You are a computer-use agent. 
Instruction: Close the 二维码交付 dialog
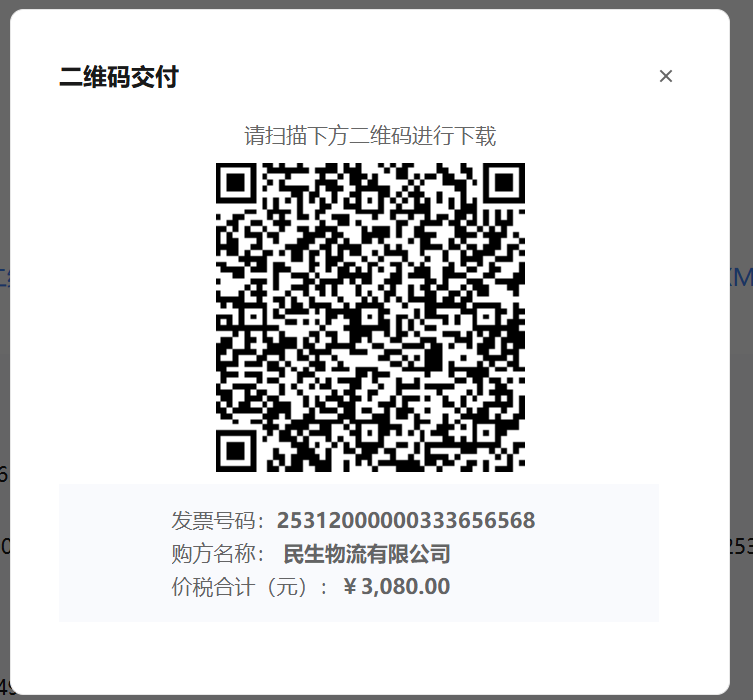pyautogui.click(x=666, y=77)
